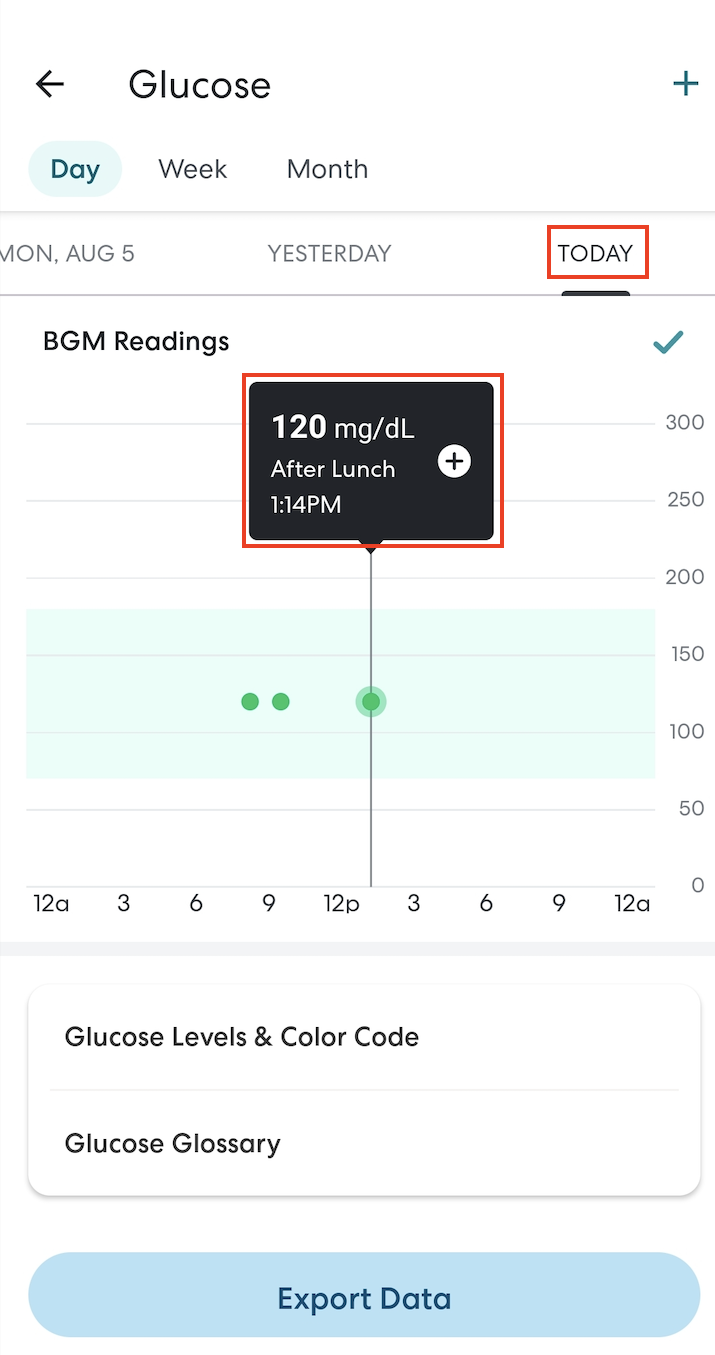Show readings for Mon, Aug 5
This screenshot has height=1355, width=715.
(68, 253)
